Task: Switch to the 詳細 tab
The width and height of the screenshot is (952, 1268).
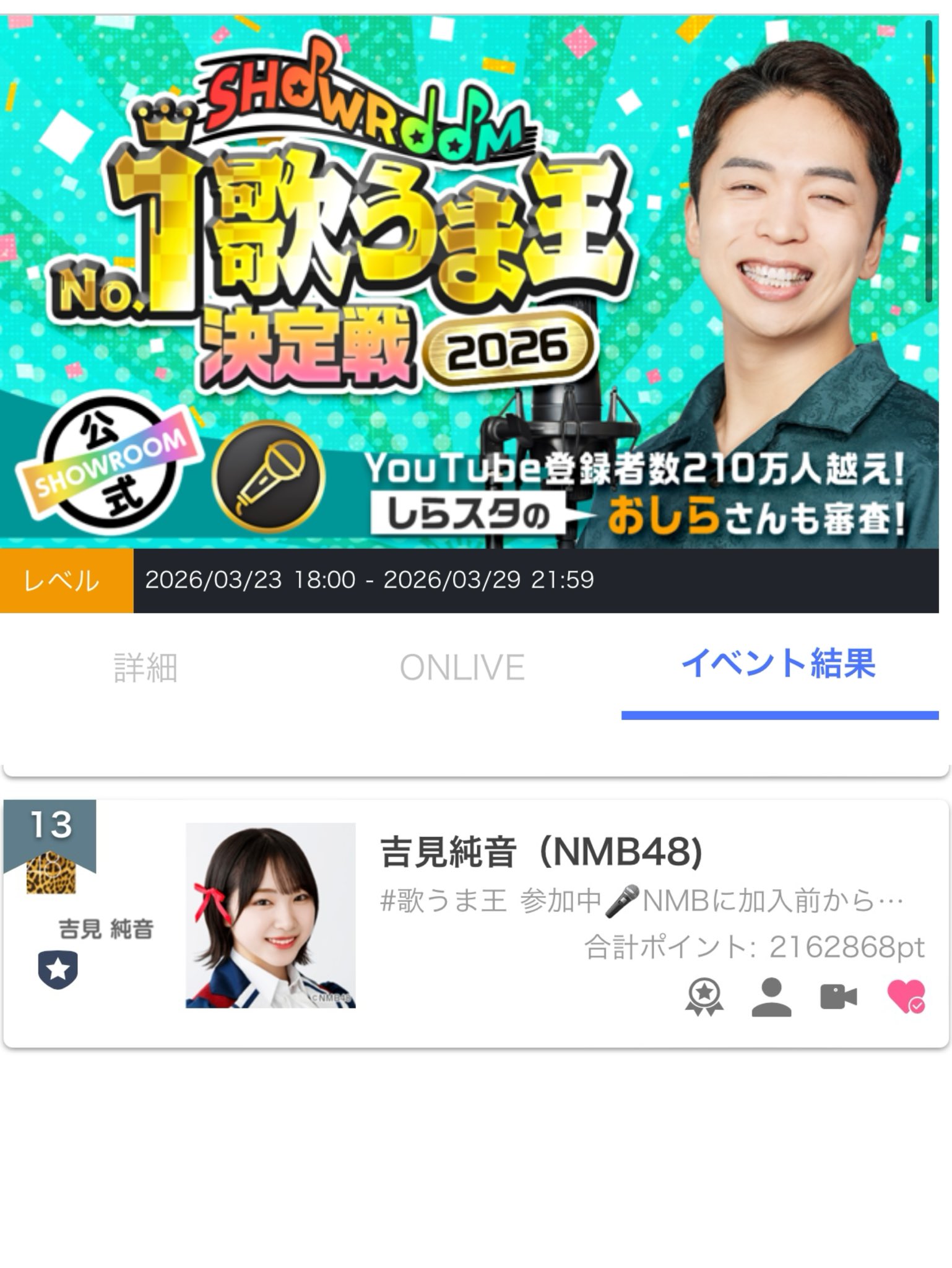Action: tap(146, 667)
